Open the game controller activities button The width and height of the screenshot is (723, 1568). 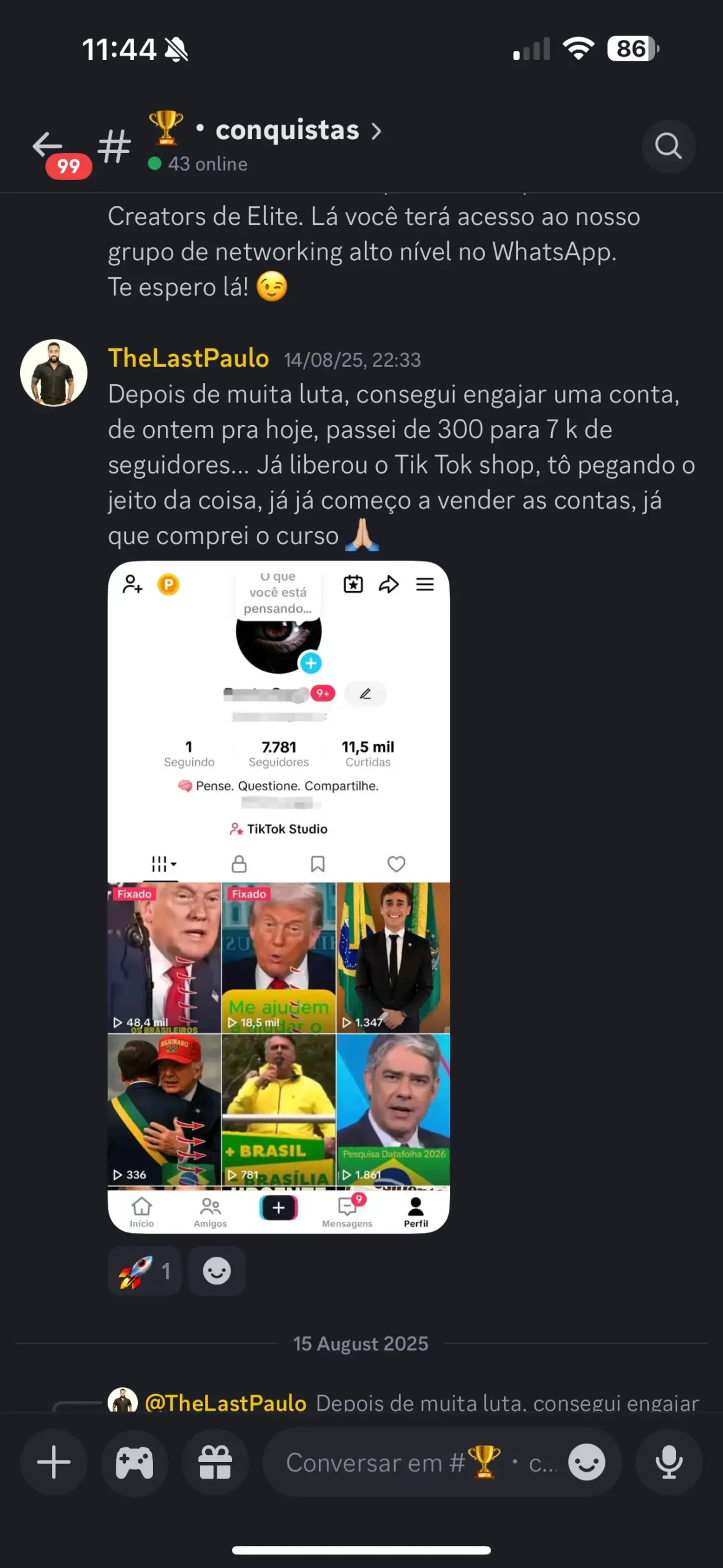coord(135,1462)
